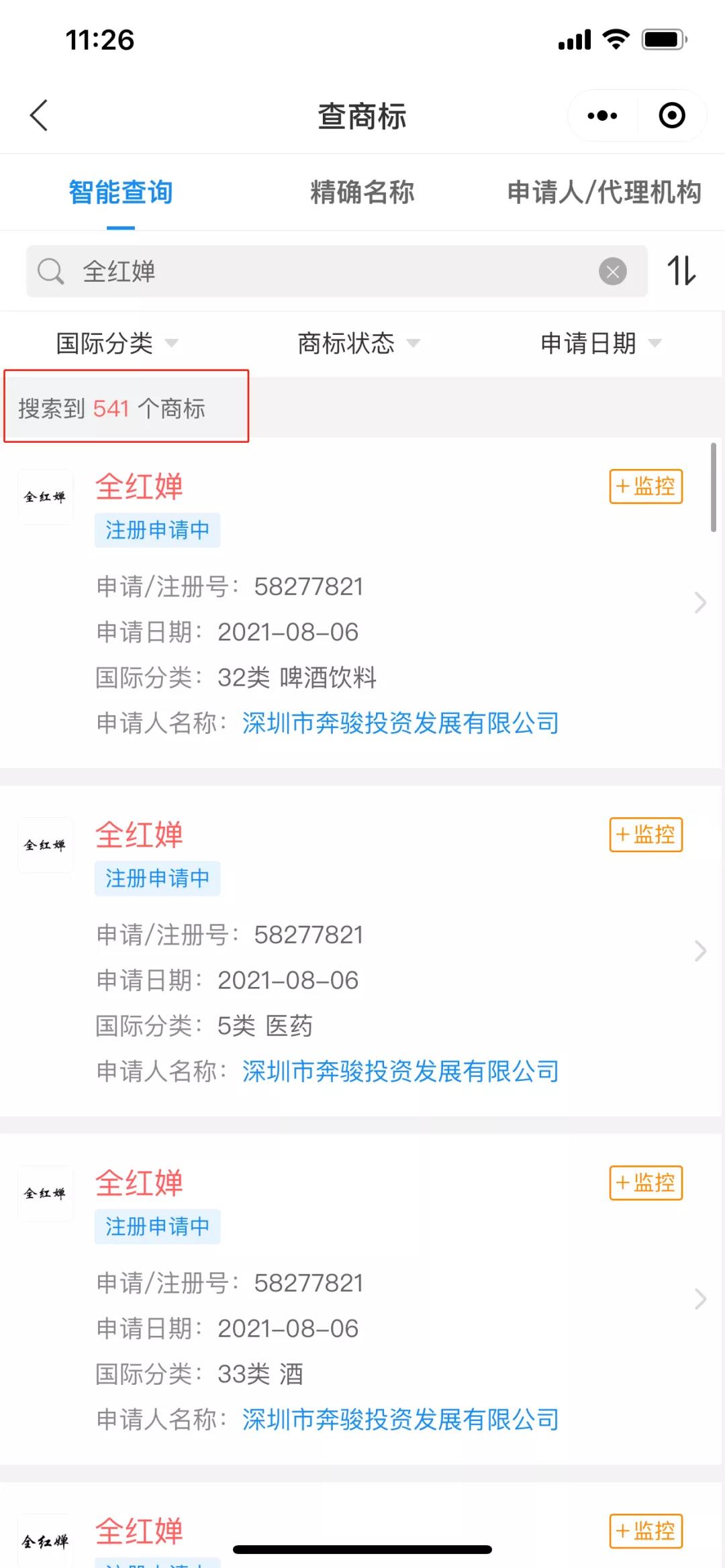This screenshot has width=725, height=1568.
Task: Expand the 商标状态 filter dropdown
Action: click(359, 343)
